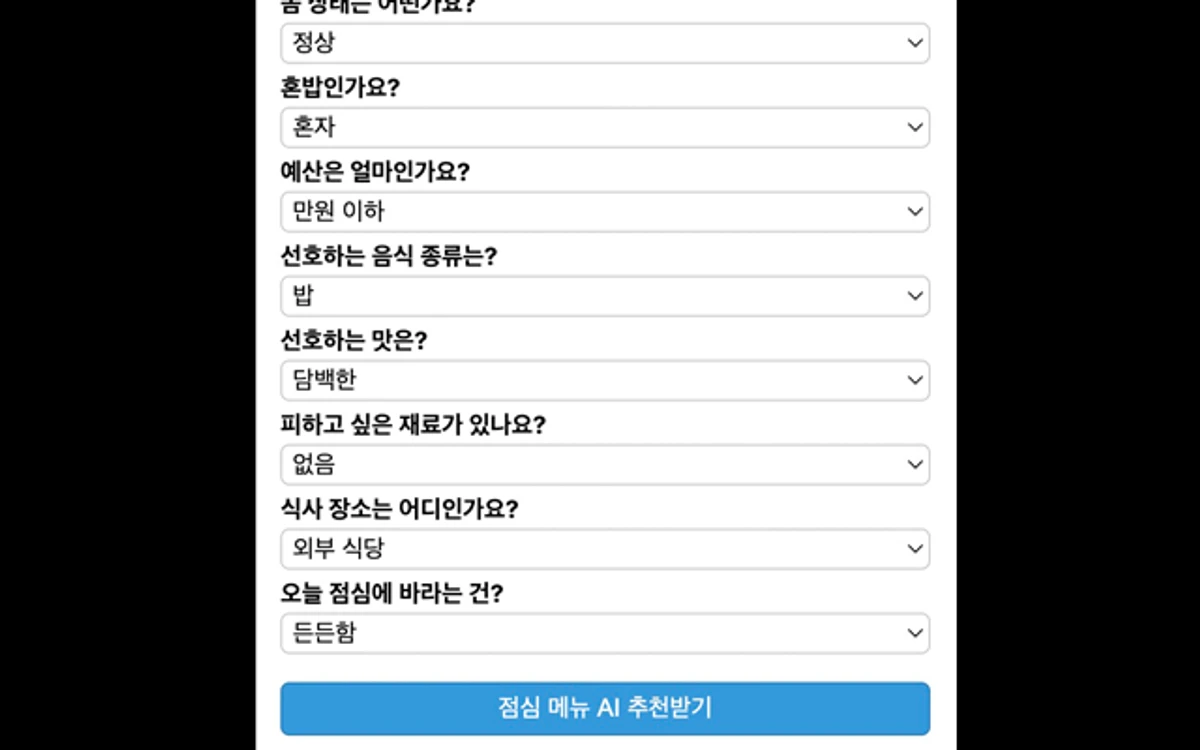Expand the 혼밥인가요 dropdown
The image size is (1200, 750).
point(604,127)
